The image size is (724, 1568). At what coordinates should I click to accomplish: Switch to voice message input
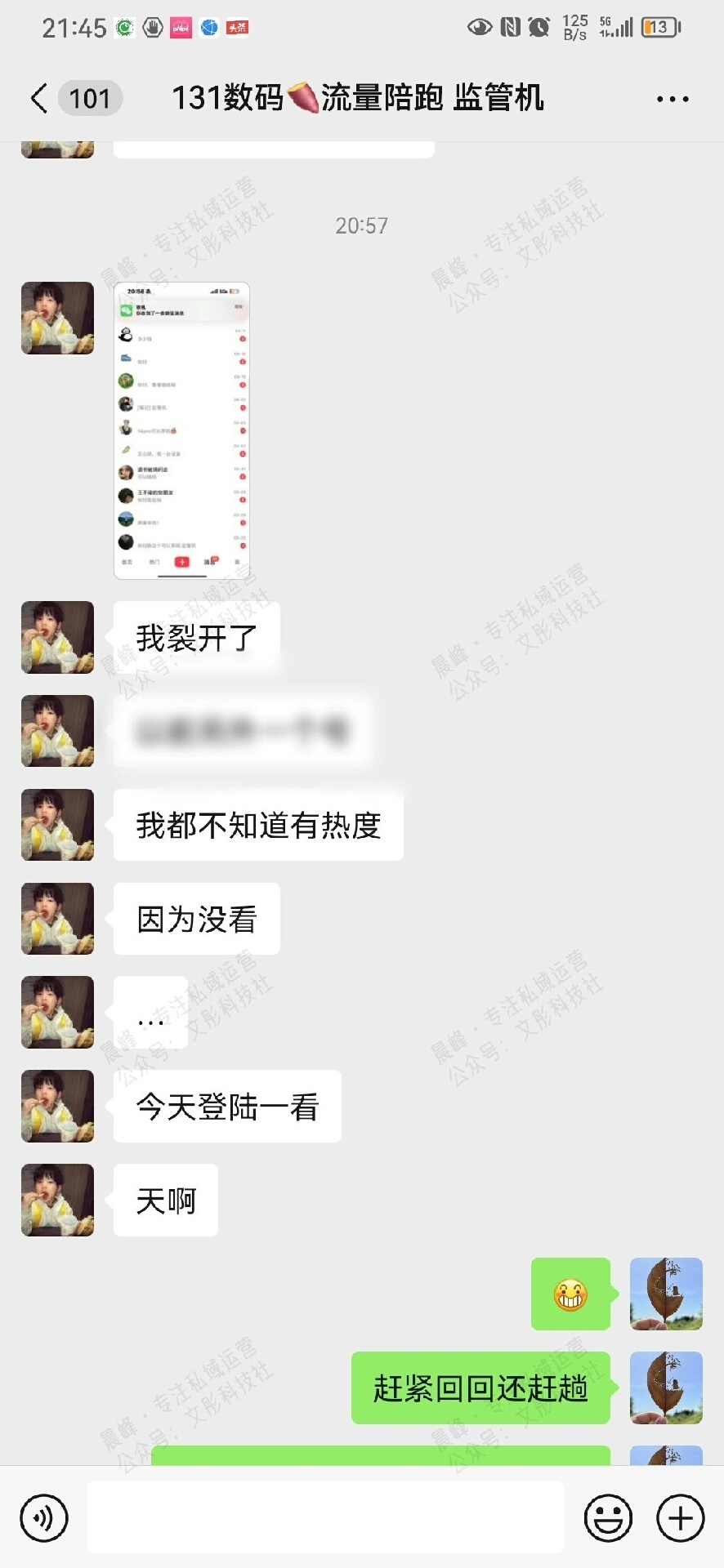point(44,1518)
